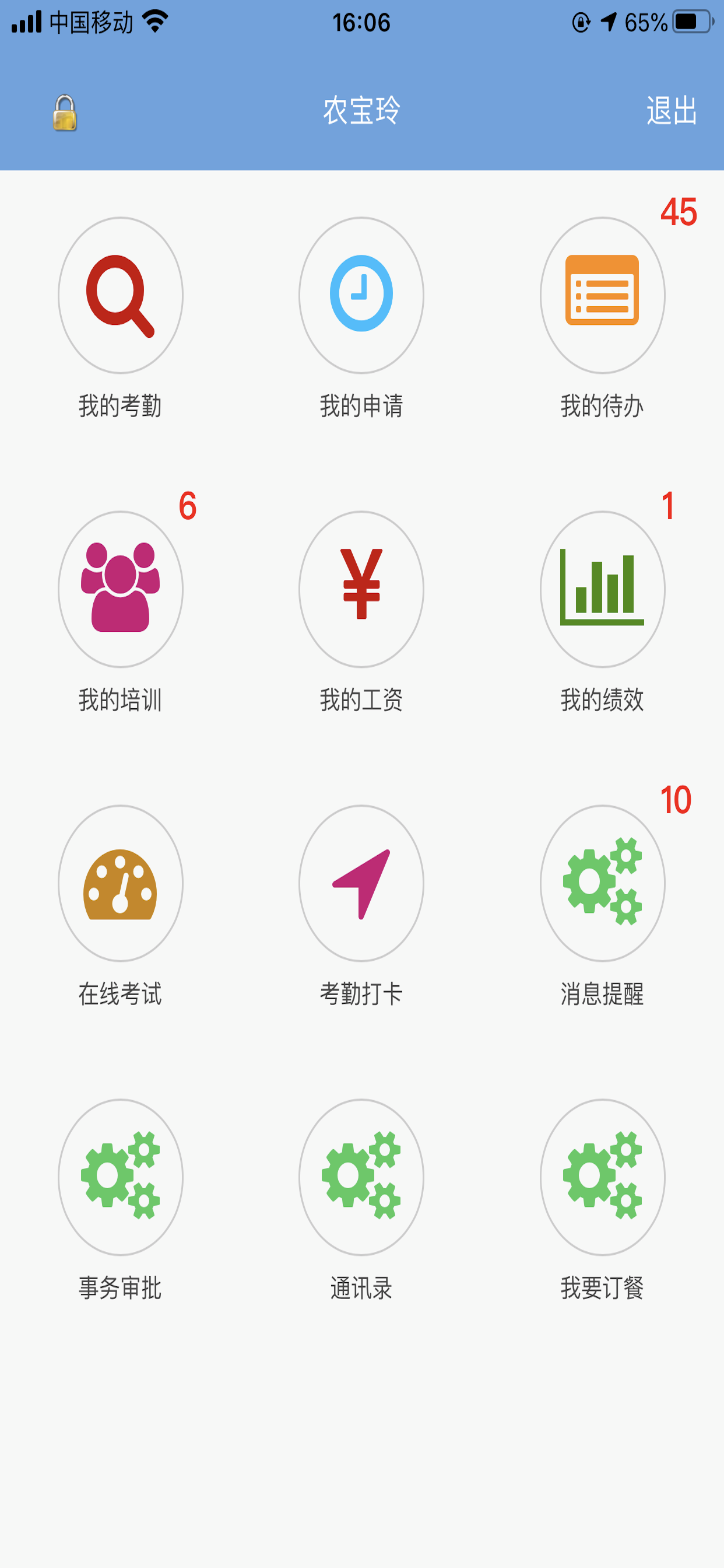Open 我的考勤 attendance records

point(121,295)
